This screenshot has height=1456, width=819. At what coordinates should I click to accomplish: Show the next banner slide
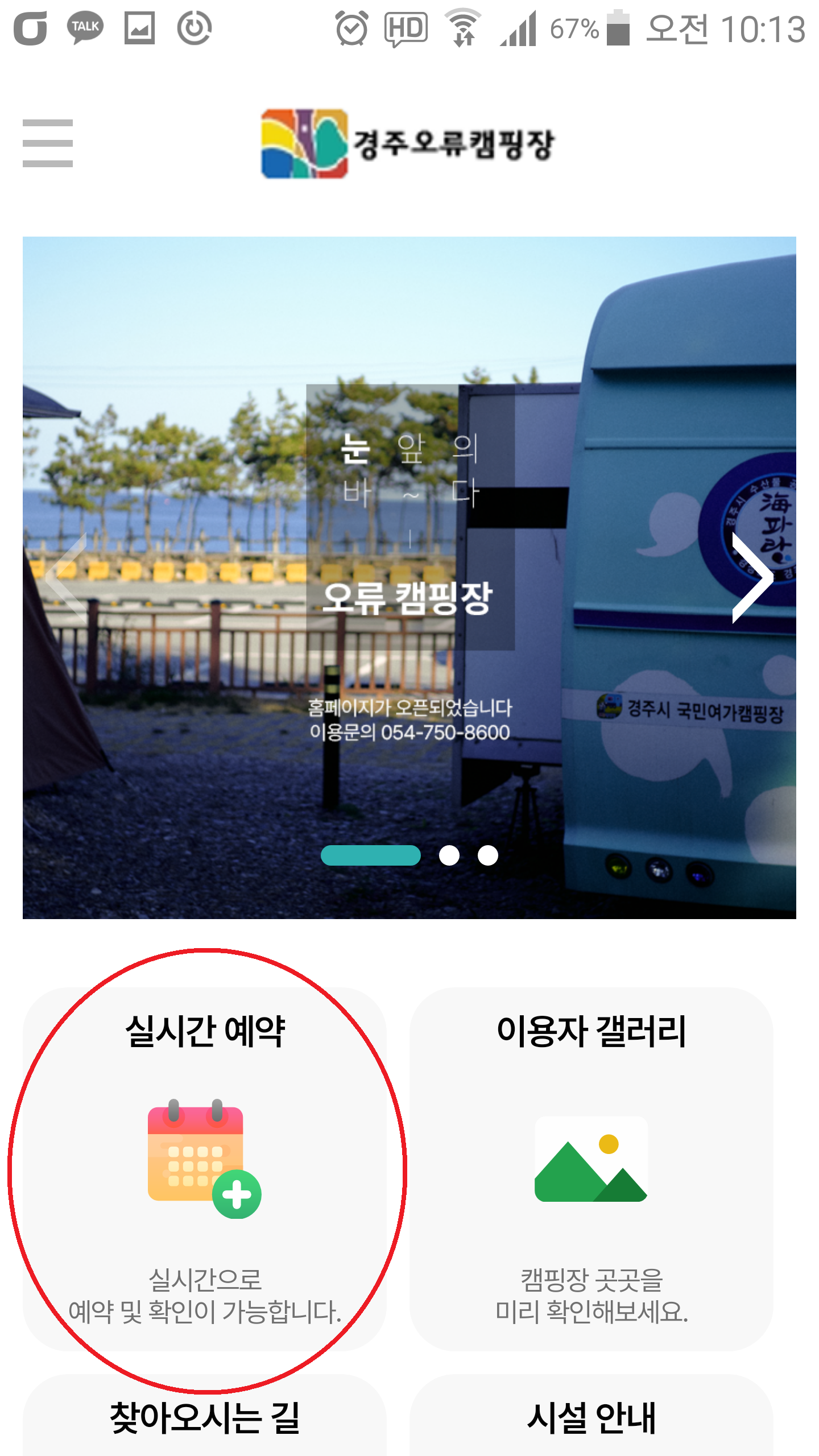click(752, 578)
